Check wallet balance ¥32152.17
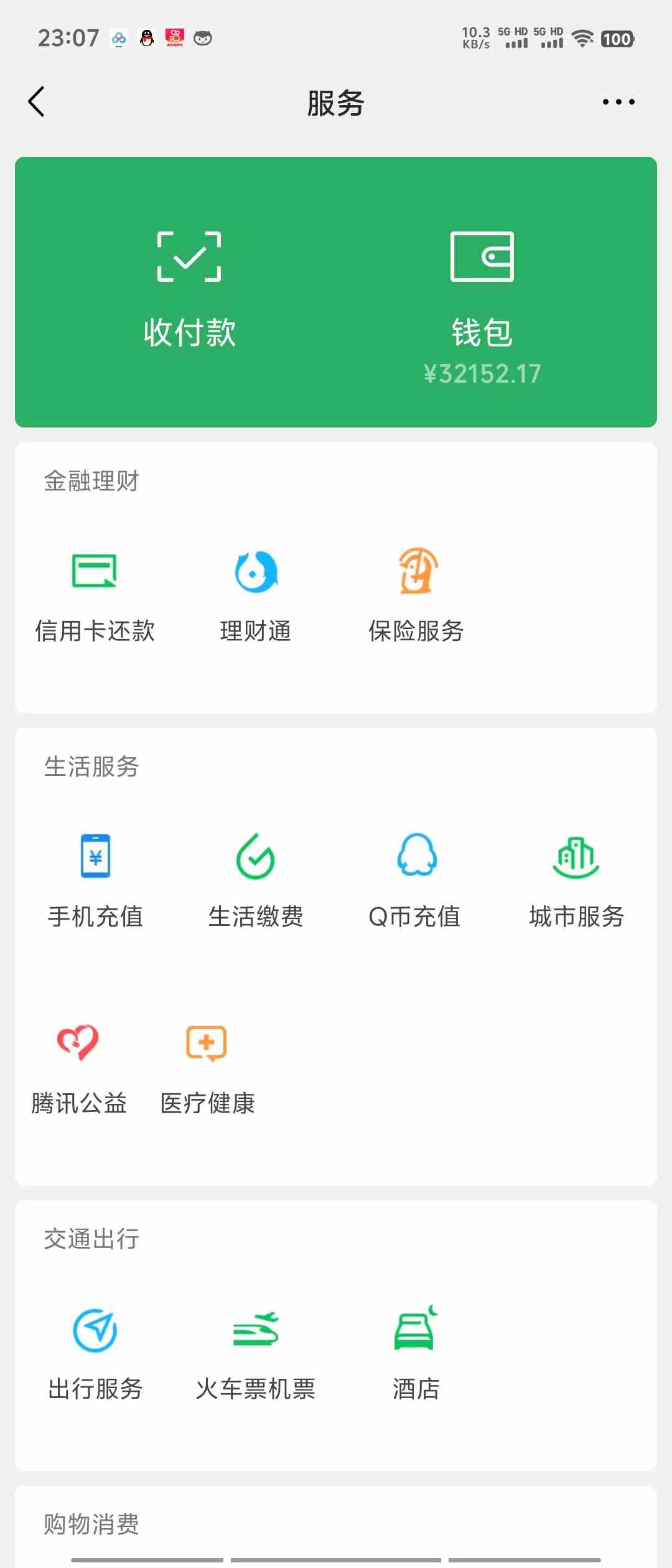Screen dimensions: 672x1568 coord(482,372)
